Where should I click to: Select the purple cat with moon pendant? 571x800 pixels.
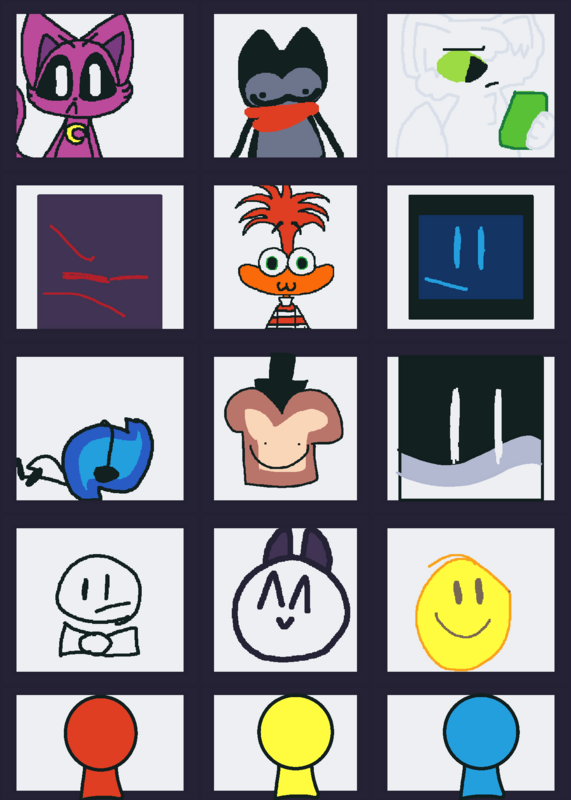(x=100, y=86)
